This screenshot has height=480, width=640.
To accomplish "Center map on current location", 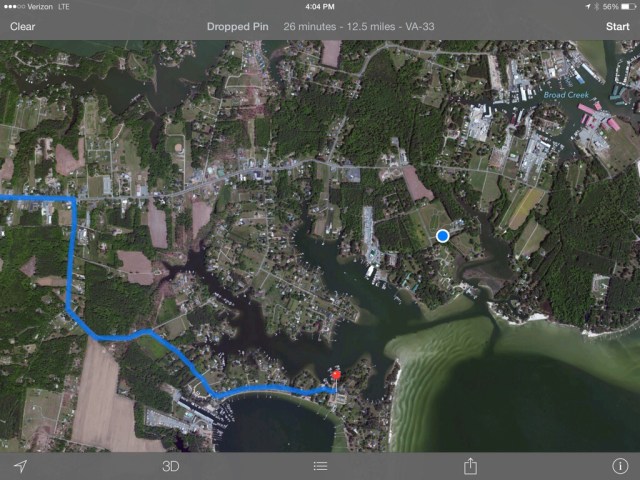I will 20,466.
